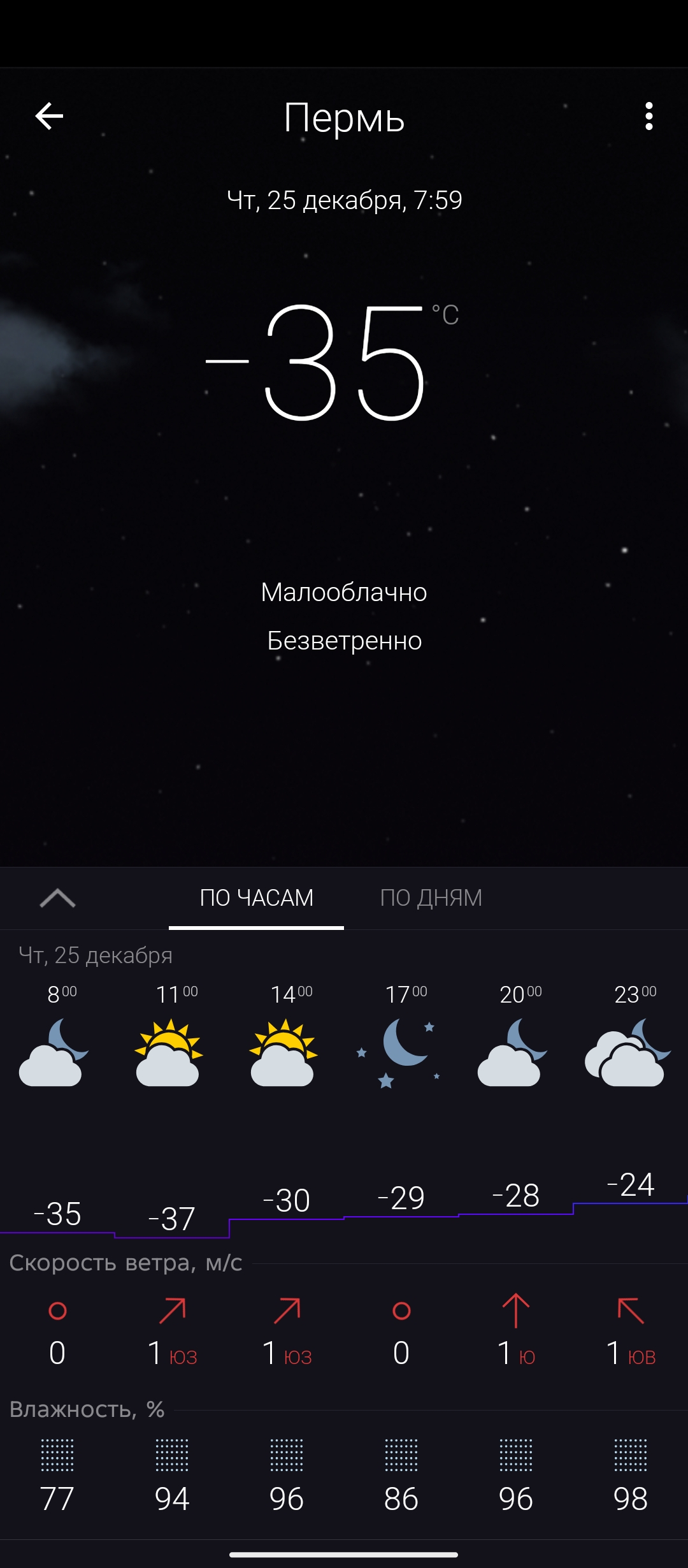
Task: Select the ПО ЧАСАМ tab
Action: (x=256, y=897)
